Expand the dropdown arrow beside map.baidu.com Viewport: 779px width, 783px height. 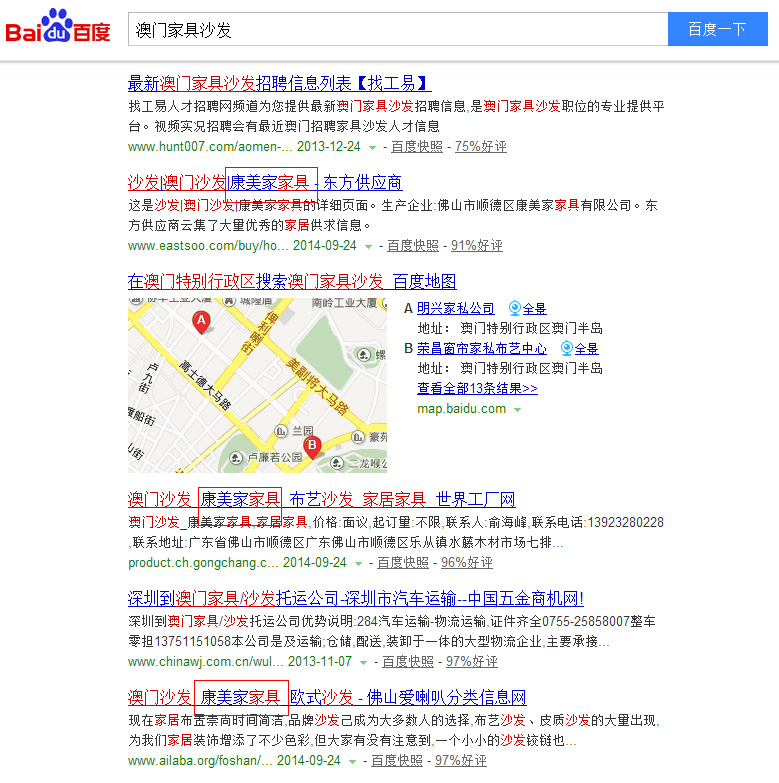click(x=517, y=410)
